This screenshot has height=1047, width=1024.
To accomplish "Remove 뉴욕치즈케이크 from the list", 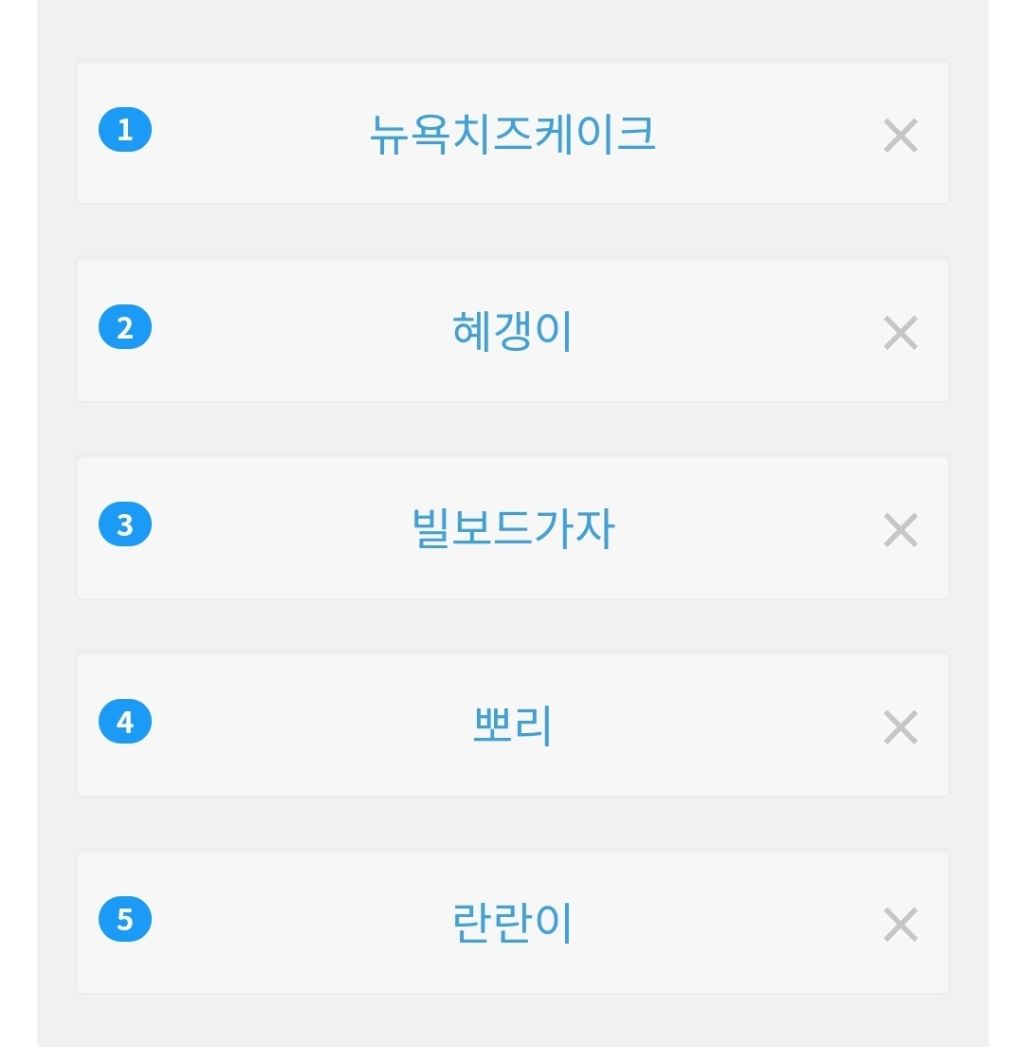I will 900,135.
